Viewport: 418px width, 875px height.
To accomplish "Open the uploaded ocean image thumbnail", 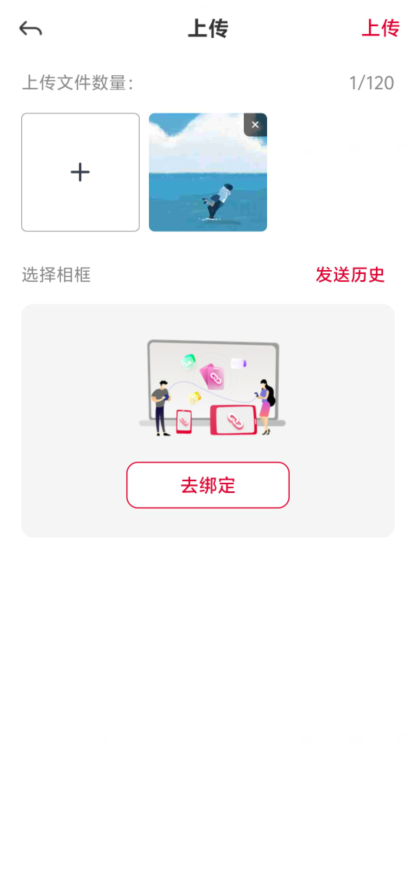I will tap(208, 172).
